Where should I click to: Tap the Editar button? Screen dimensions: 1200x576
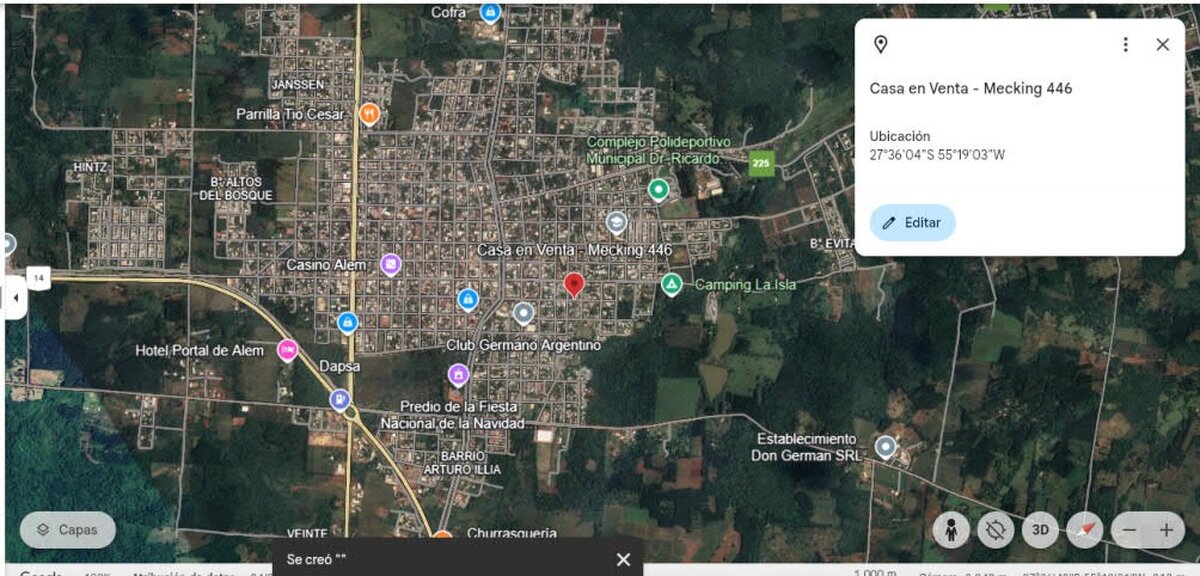912,222
